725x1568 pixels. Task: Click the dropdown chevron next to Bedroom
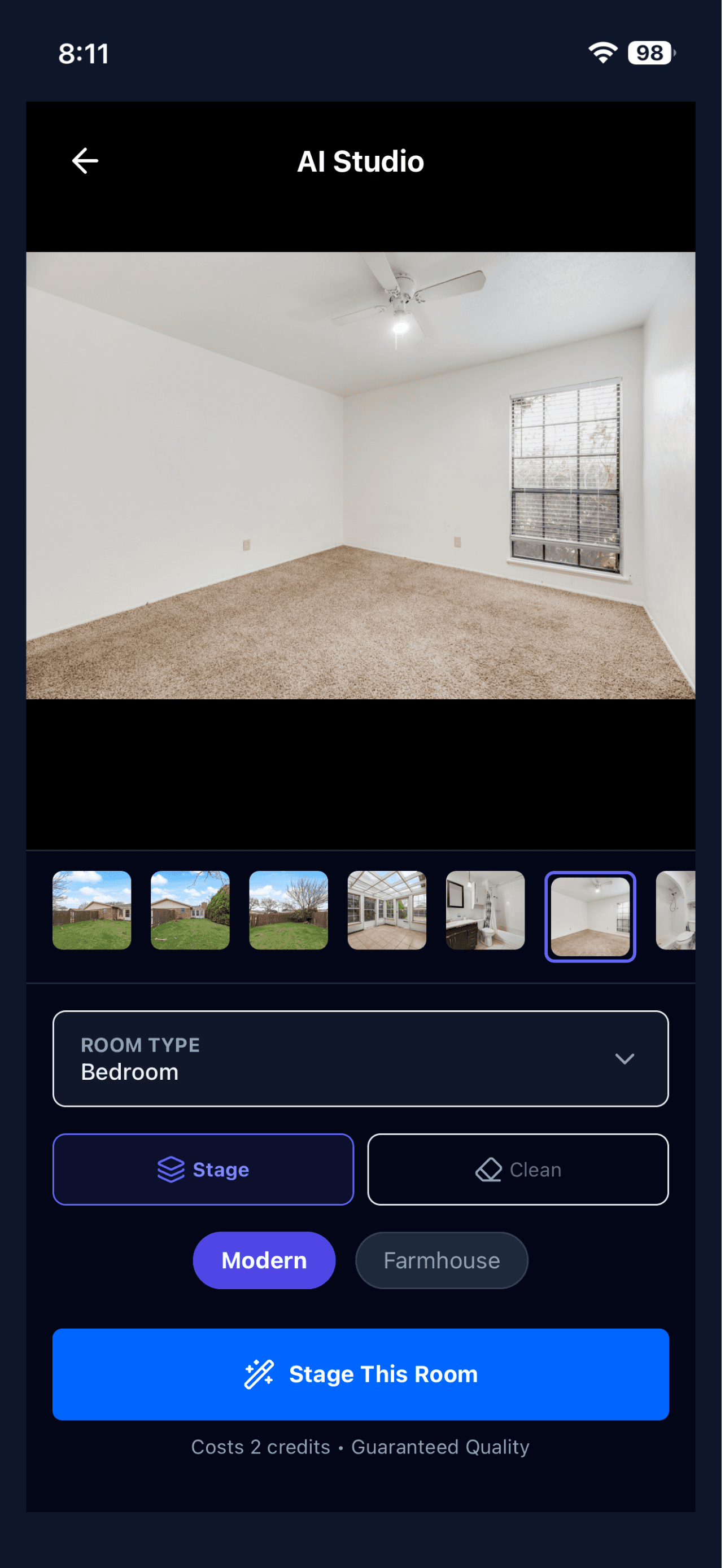click(624, 1058)
